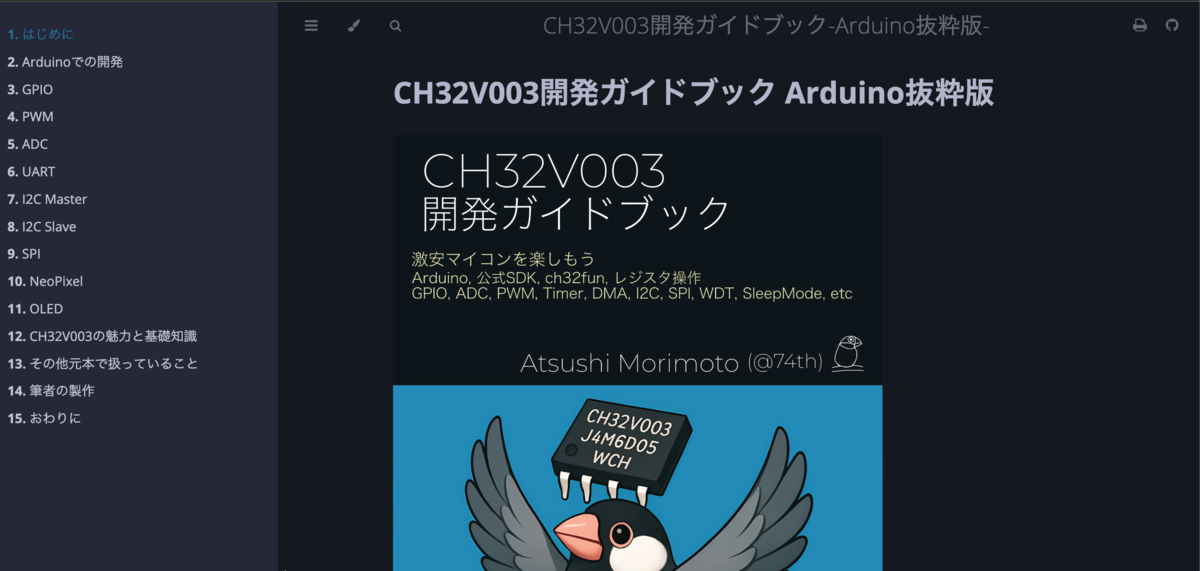Open the theme picker paintbrush icon
The width and height of the screenshot is (1200, 571).
pos(353,26)
